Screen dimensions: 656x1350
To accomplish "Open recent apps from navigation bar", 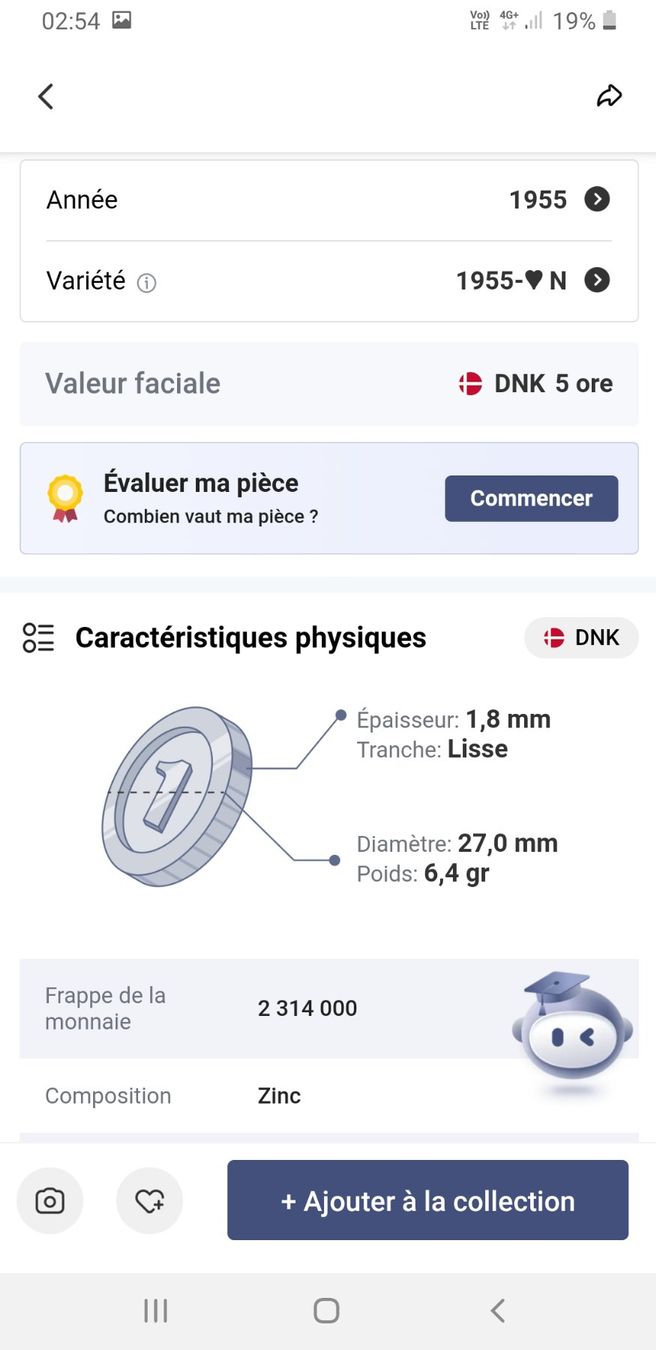I will [156, 1311].
